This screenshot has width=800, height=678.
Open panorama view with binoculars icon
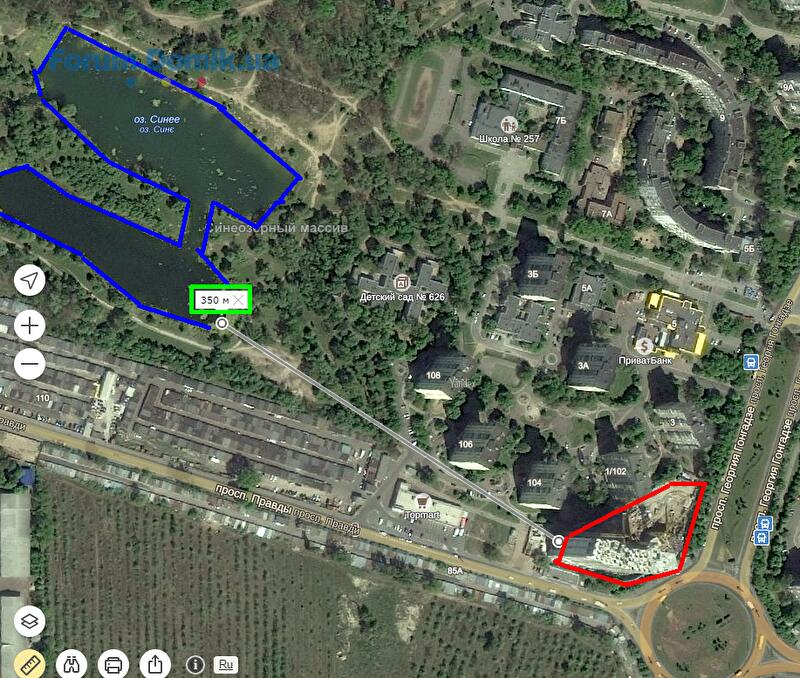pos(71,663)
